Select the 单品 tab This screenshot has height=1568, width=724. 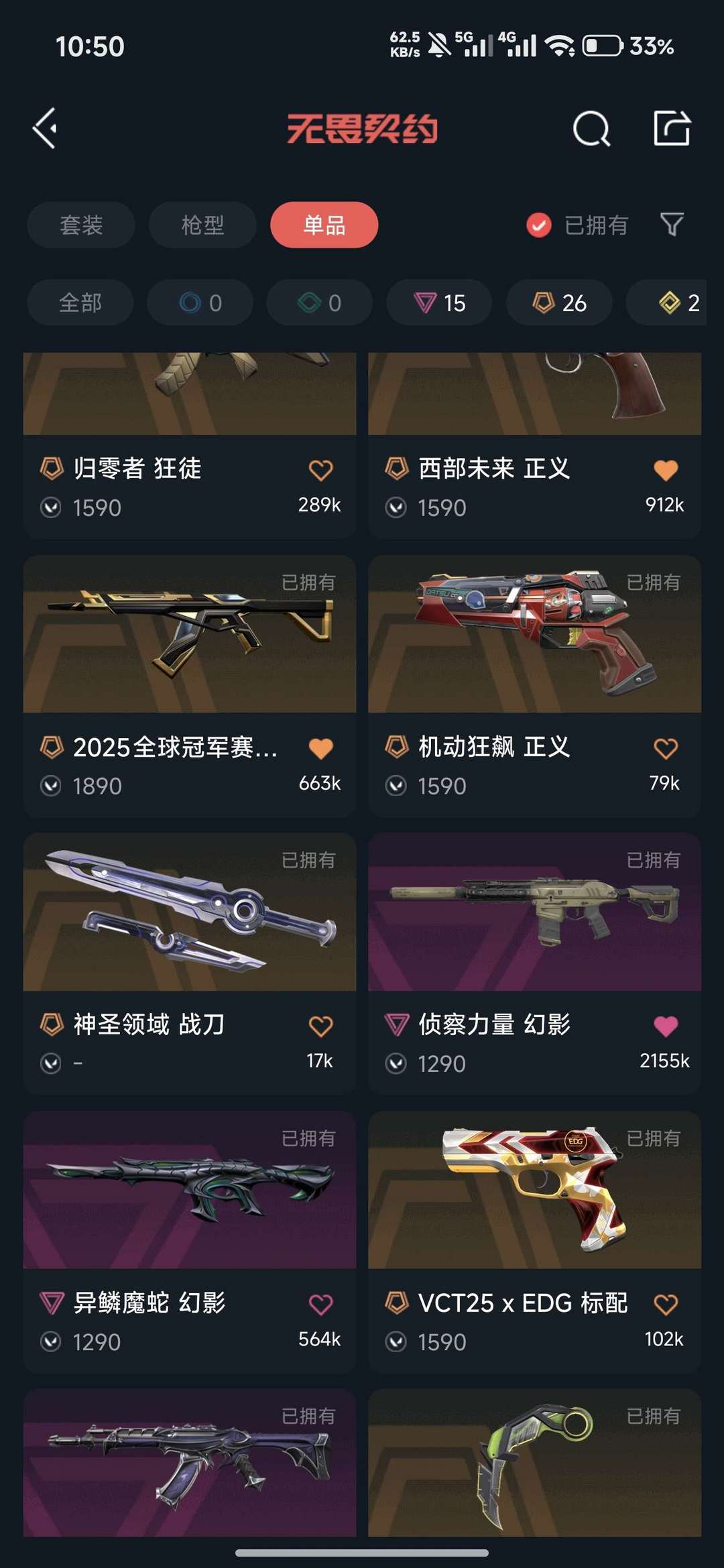click(324, 225)
